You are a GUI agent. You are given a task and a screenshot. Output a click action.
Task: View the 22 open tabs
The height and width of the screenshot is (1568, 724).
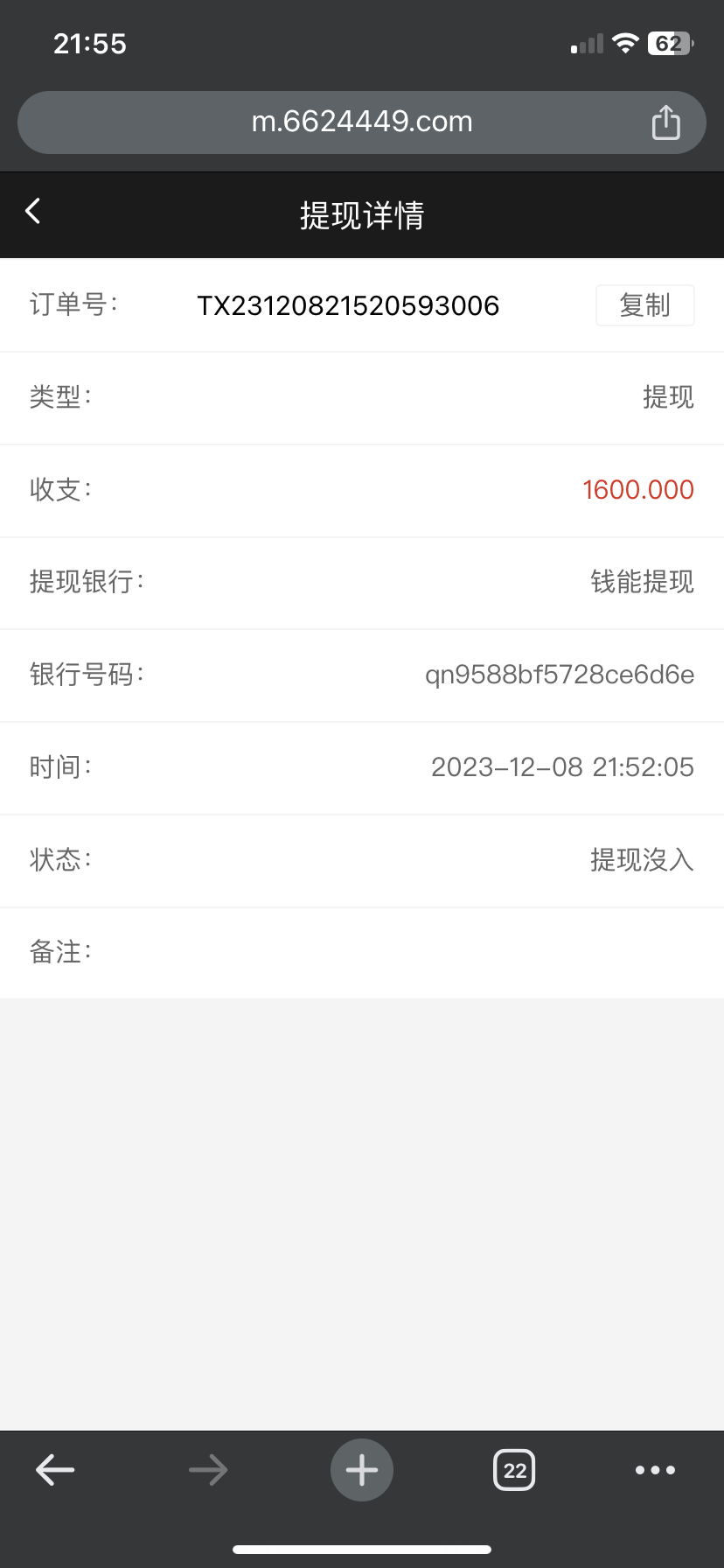pos(514,1469)
